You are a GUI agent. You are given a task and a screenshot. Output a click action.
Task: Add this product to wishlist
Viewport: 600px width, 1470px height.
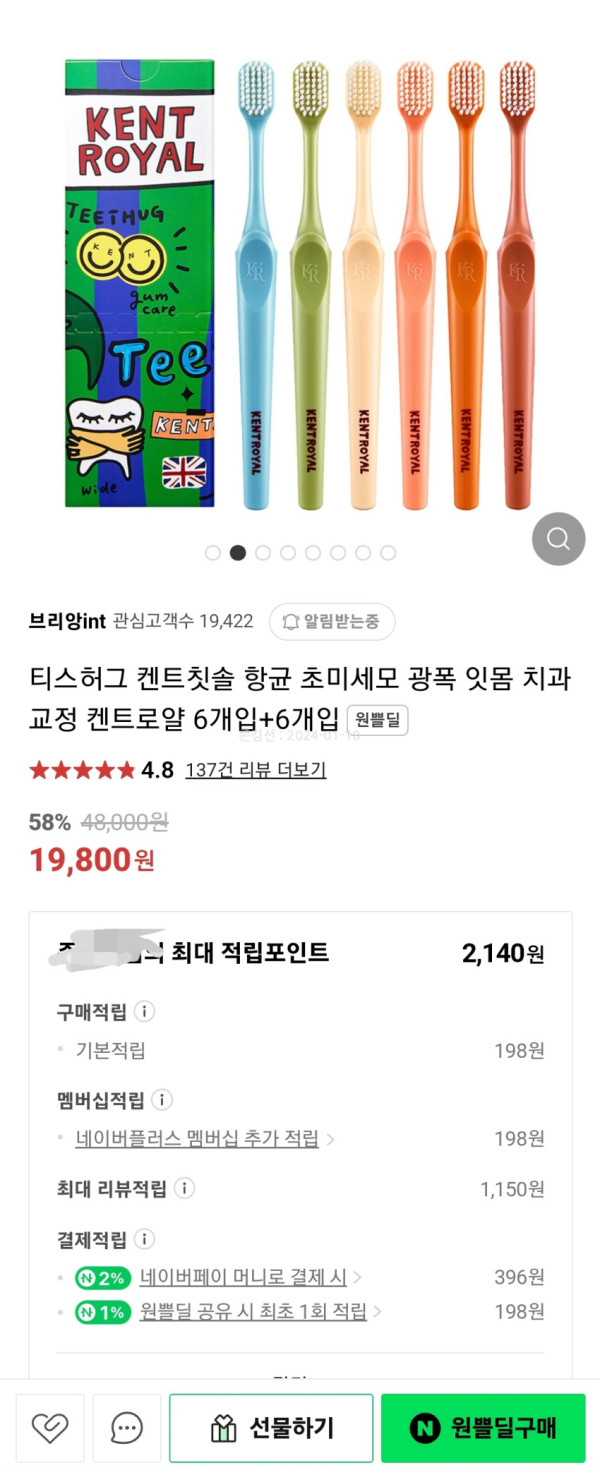click(50, 1428)
